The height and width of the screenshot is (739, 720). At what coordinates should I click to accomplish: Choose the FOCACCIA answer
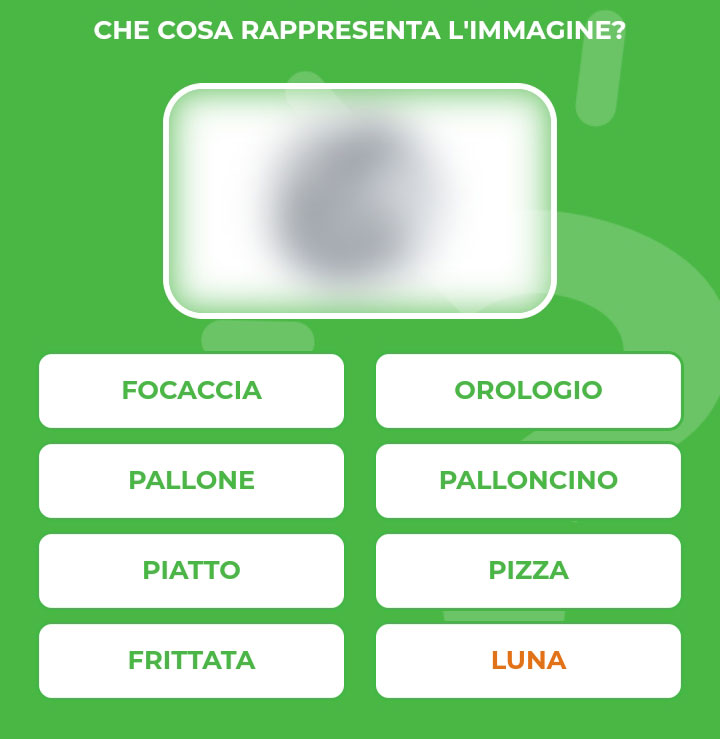[x=191, y=390]
